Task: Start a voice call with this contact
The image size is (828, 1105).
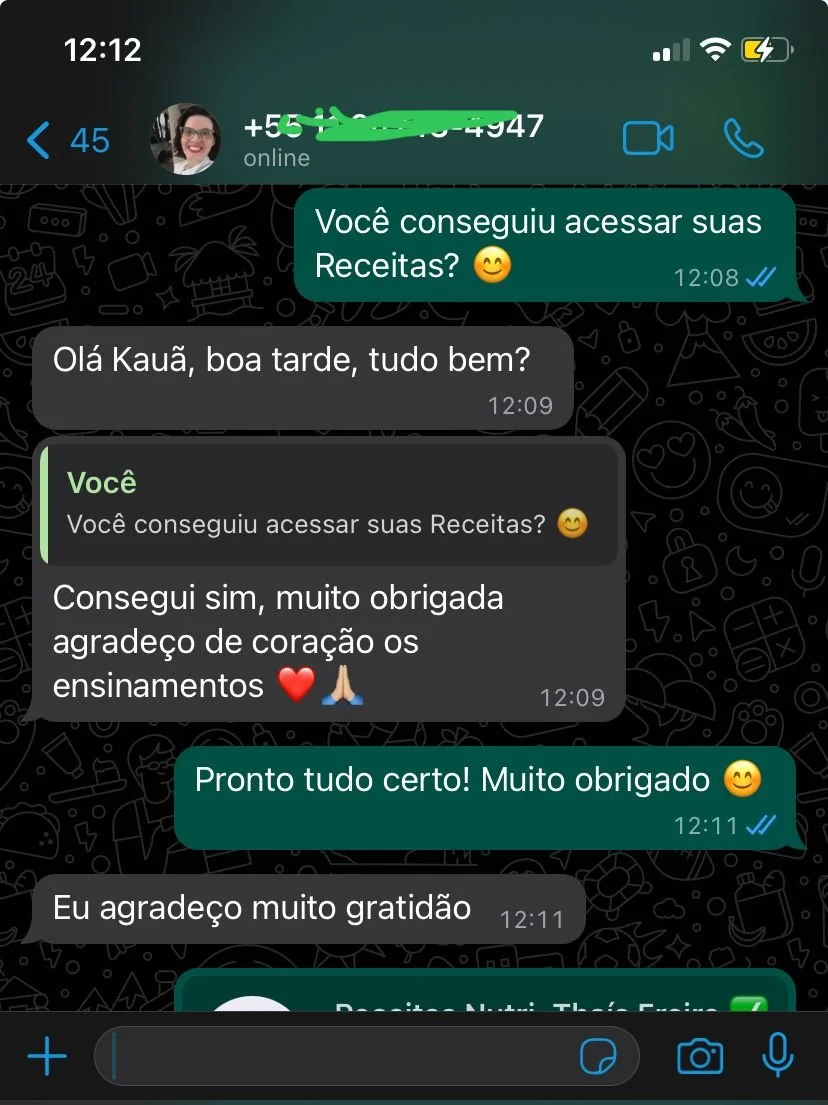Action: point(743,139)
